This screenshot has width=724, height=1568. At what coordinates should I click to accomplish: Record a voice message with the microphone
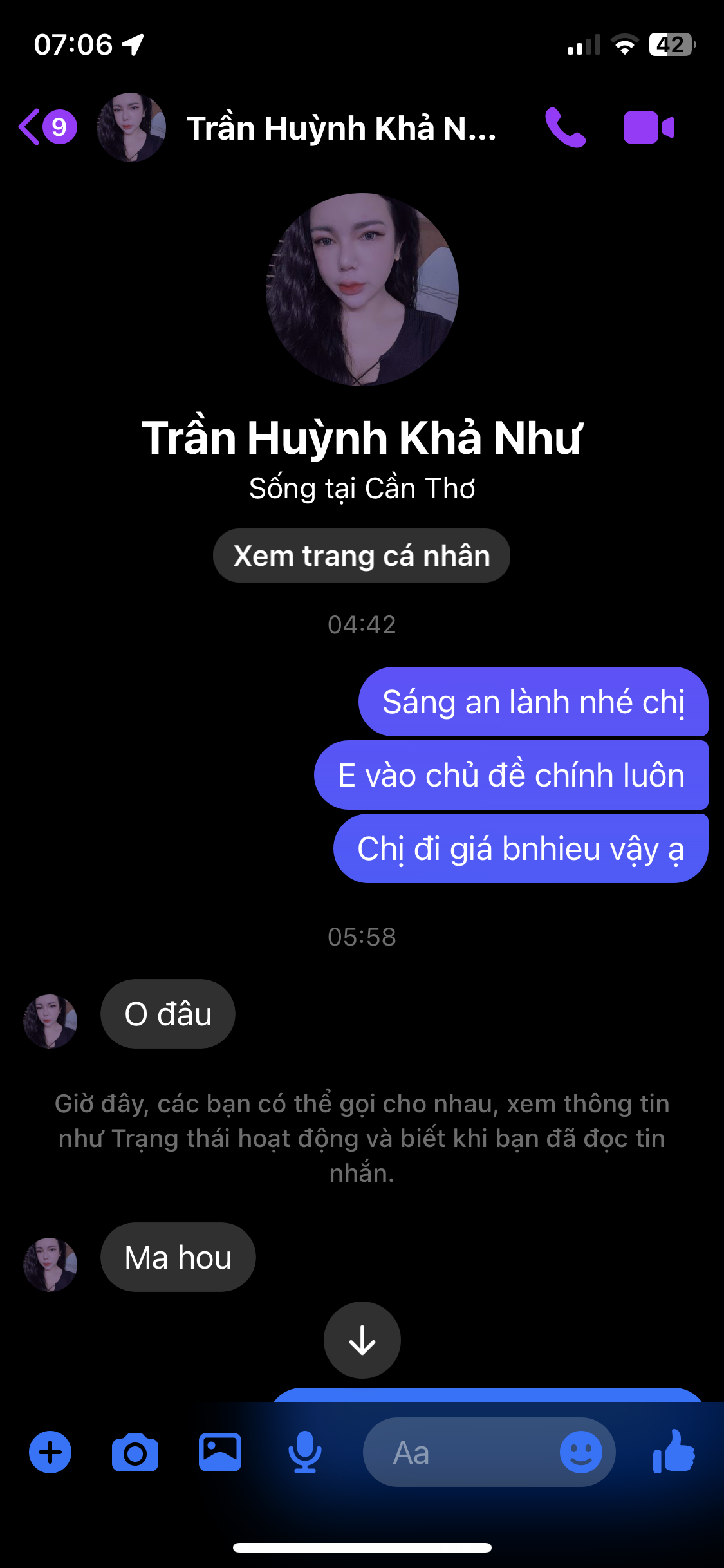point(305,1452)
